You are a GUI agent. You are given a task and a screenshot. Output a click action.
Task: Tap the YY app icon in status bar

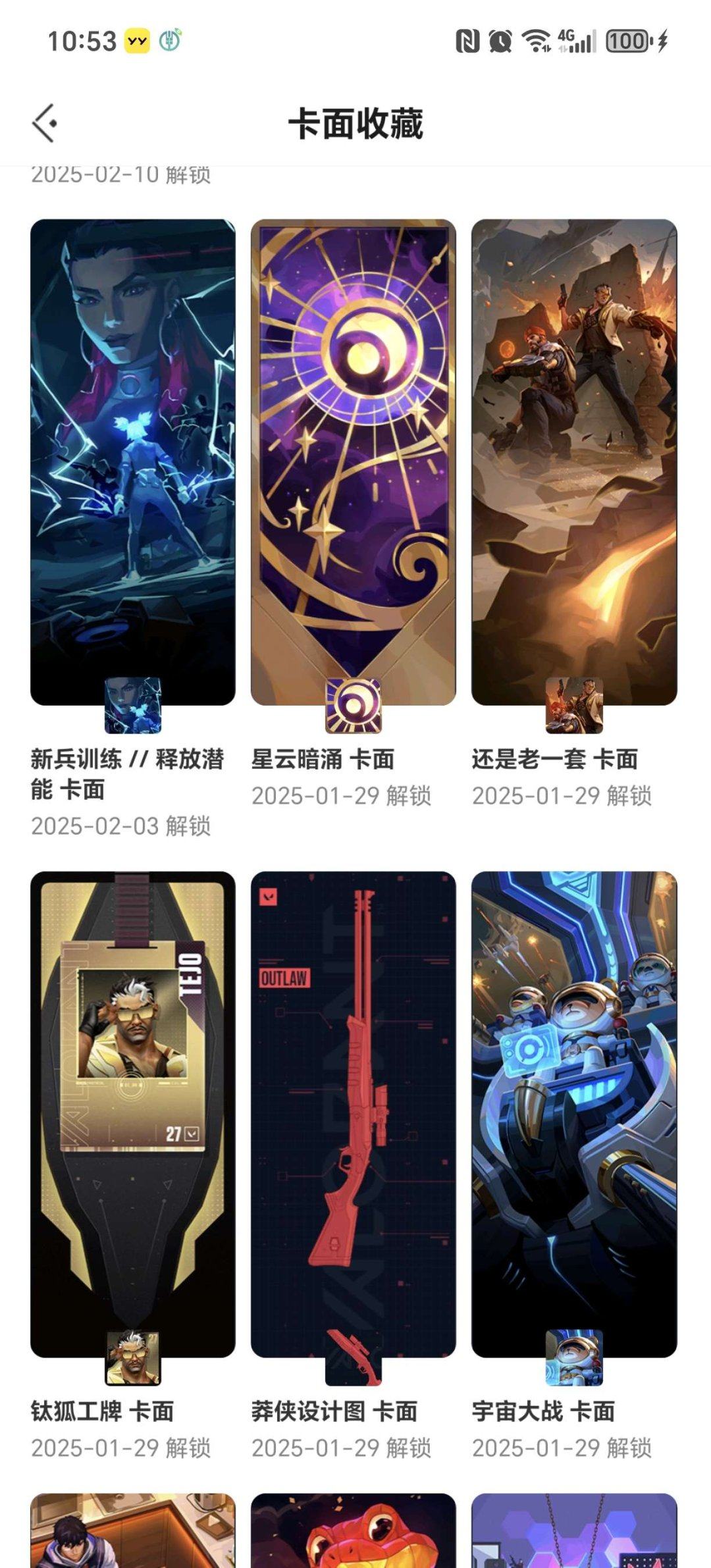tap(136, 39)
